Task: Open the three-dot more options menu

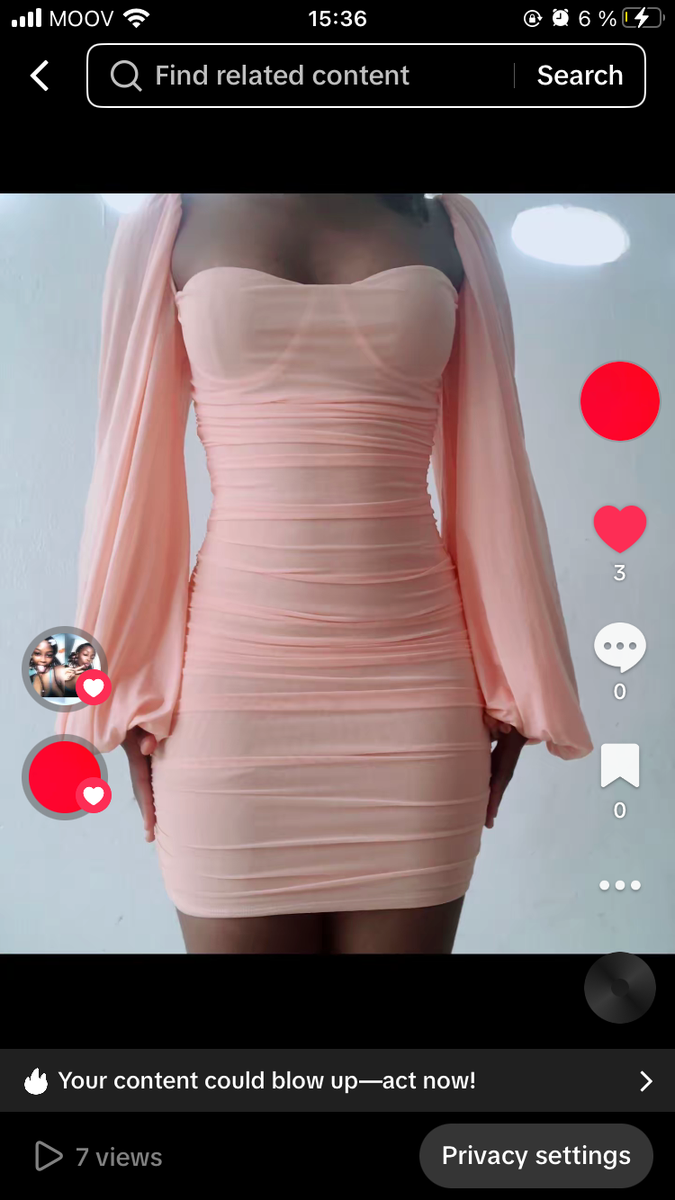Action: pos(620,885)
